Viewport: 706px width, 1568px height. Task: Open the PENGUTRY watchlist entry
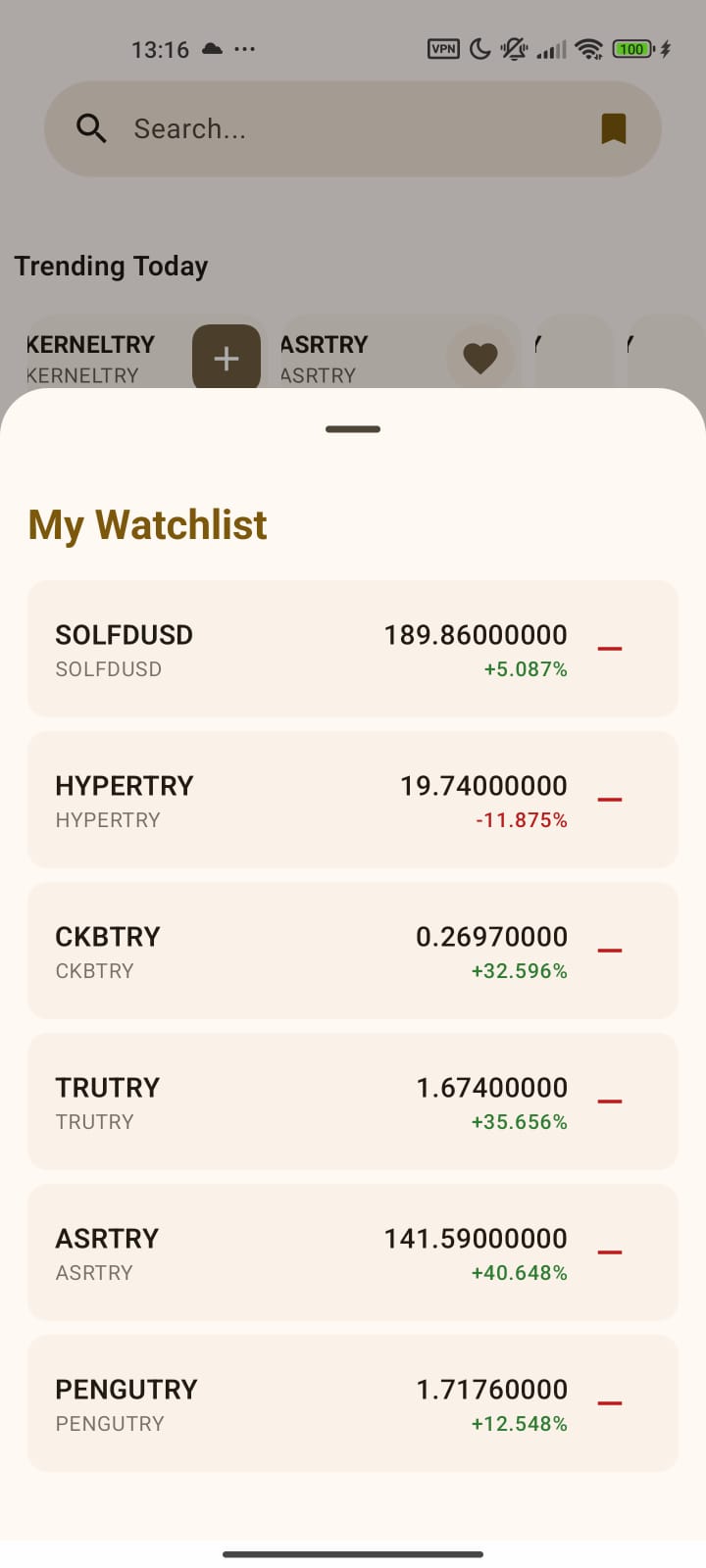click(x=294, y=1402)
